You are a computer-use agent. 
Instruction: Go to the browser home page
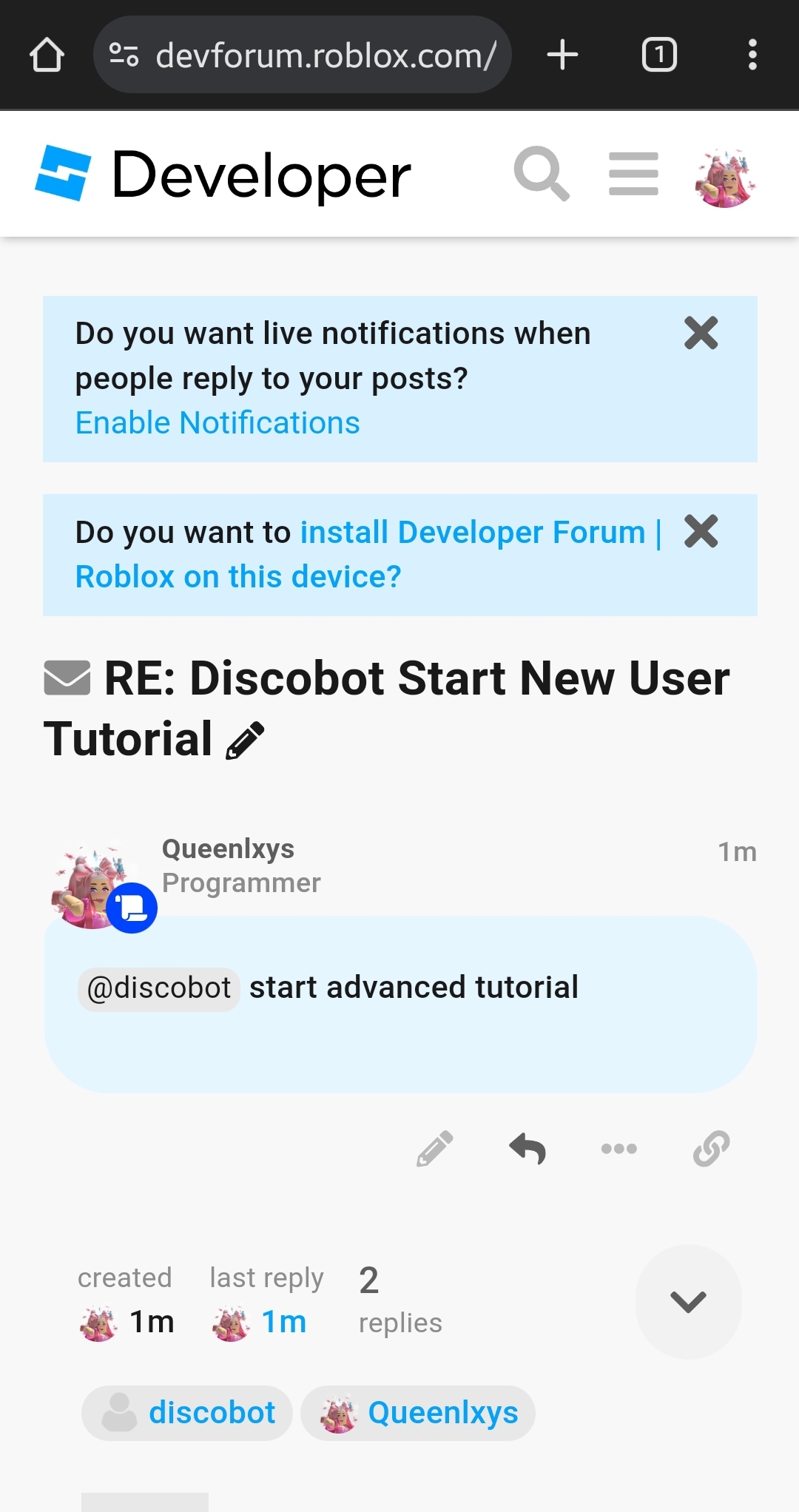(x=47, y=55)
